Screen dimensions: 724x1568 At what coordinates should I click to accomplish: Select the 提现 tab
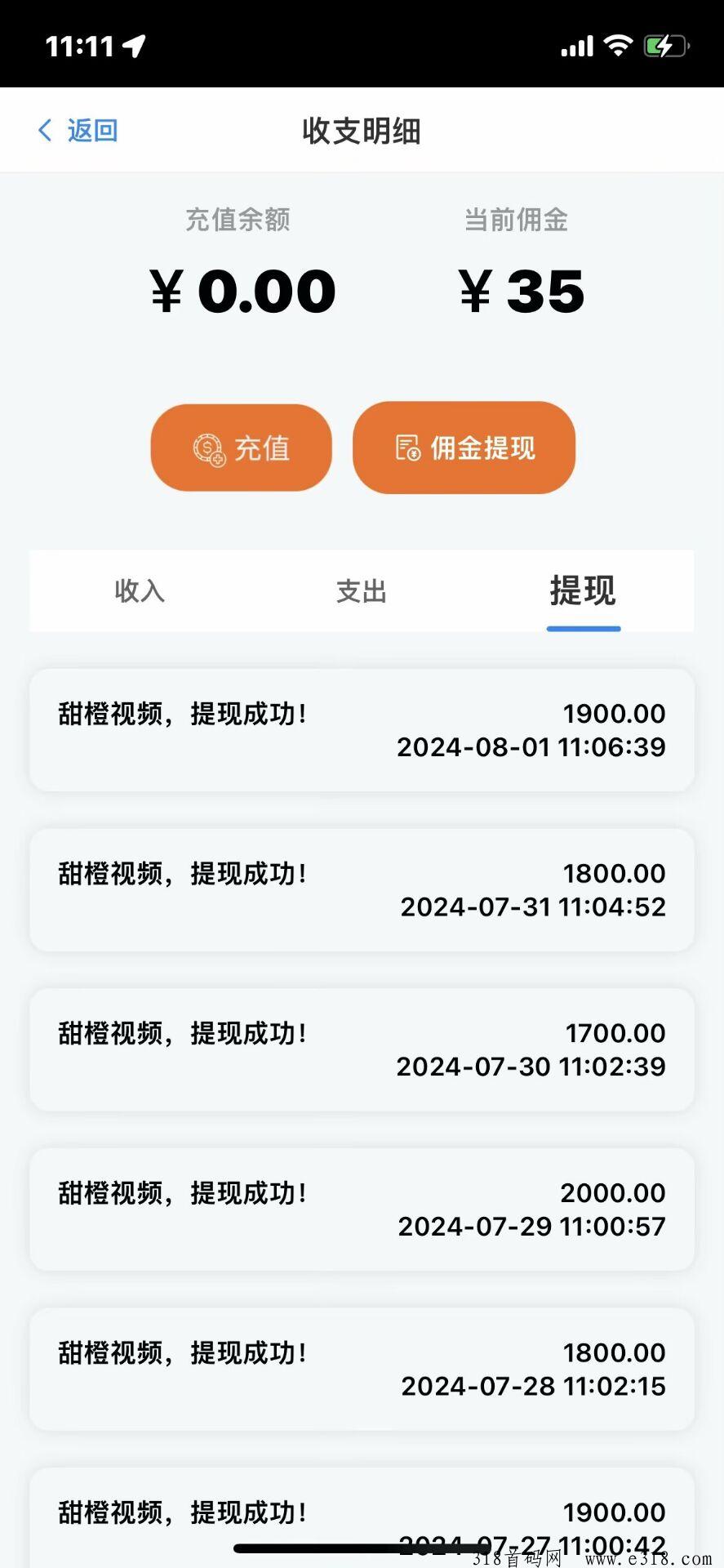coord(583,590)
